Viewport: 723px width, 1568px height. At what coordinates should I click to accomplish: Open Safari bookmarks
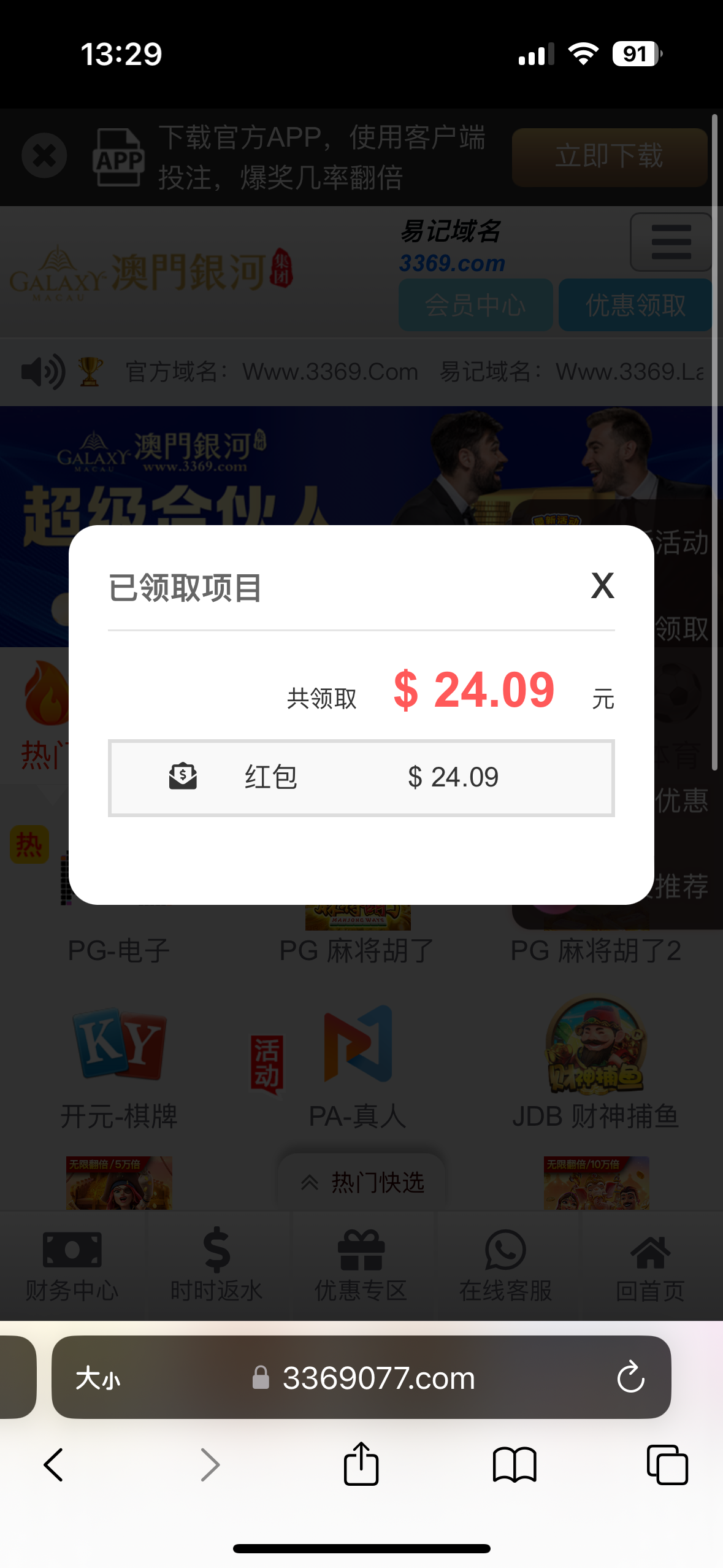pyautogui.click(x=514, y=1465)
